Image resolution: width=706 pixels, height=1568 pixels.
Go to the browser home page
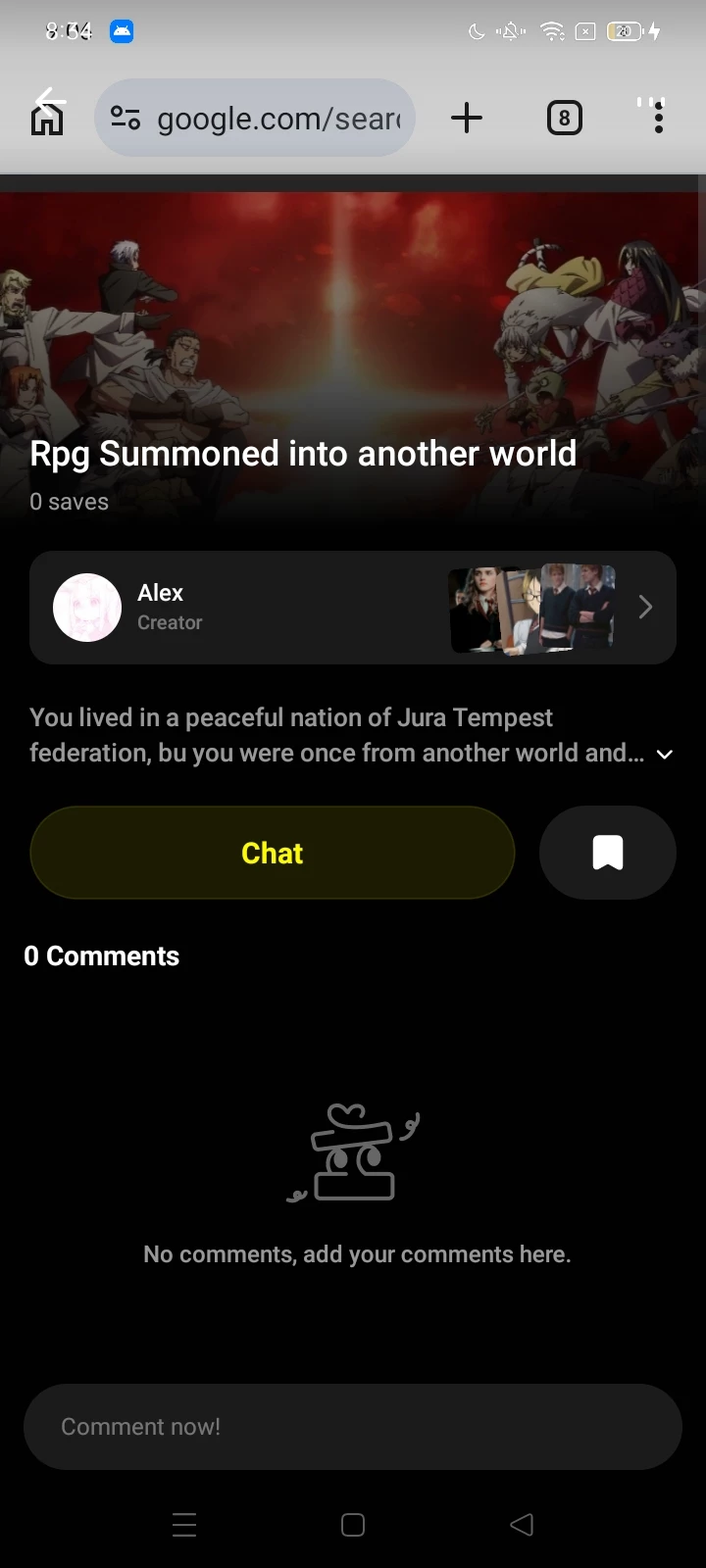[47, 119]
